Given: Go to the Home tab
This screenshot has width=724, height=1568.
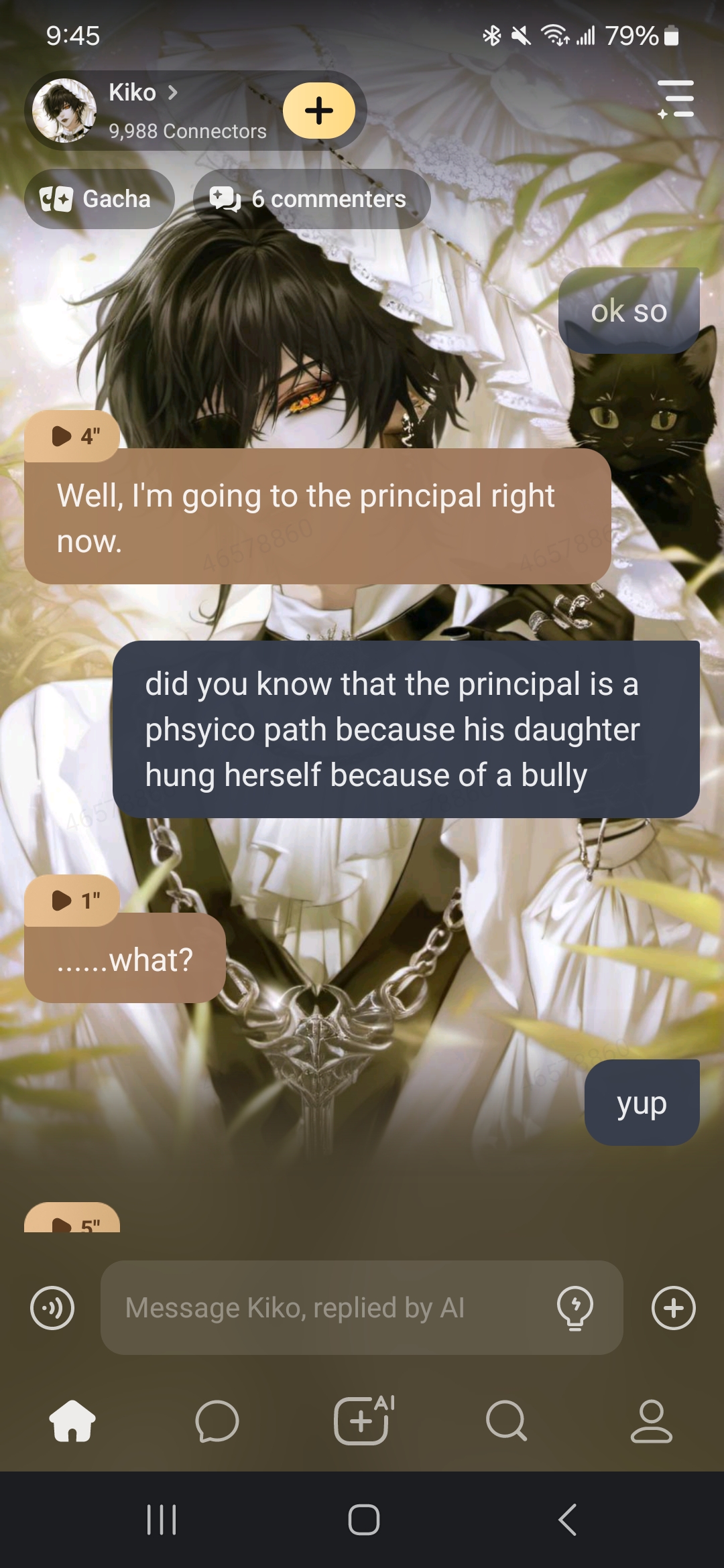Looking at the screenshot, I should tap(72, 1421).
